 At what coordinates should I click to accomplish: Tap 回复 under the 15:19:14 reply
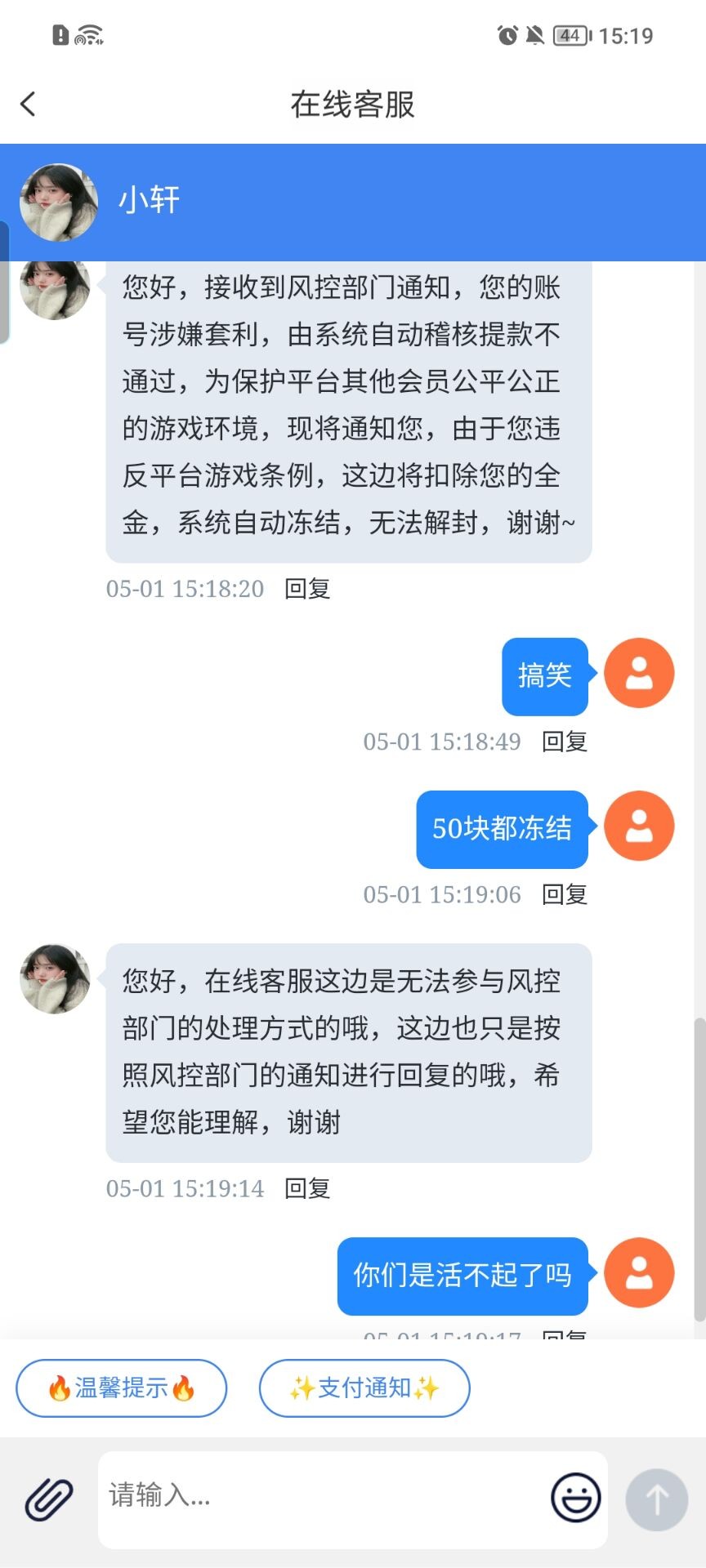pyautogui.click(x=306, y=1189)
